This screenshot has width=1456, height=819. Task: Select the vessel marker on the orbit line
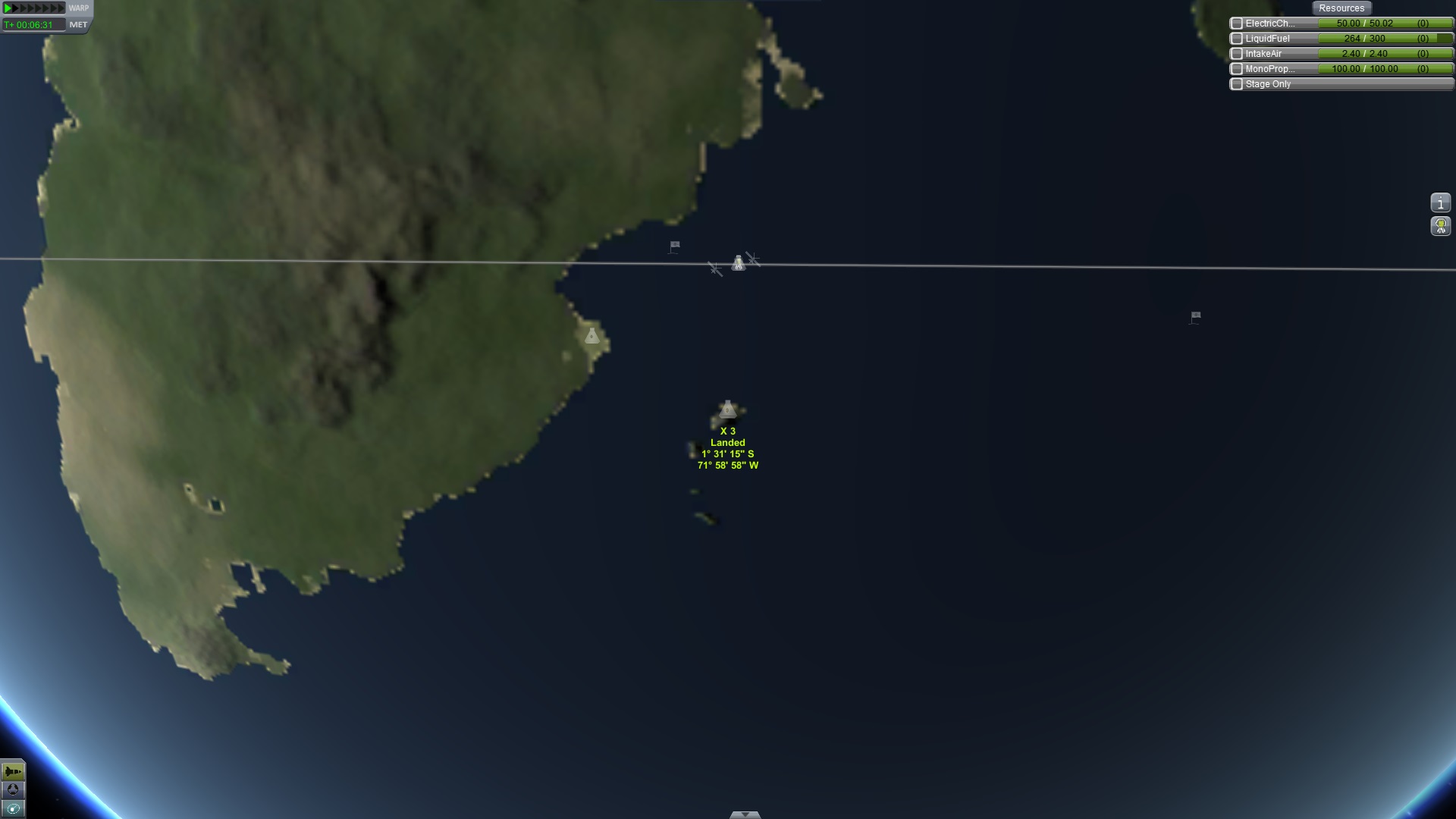[738, 263]
